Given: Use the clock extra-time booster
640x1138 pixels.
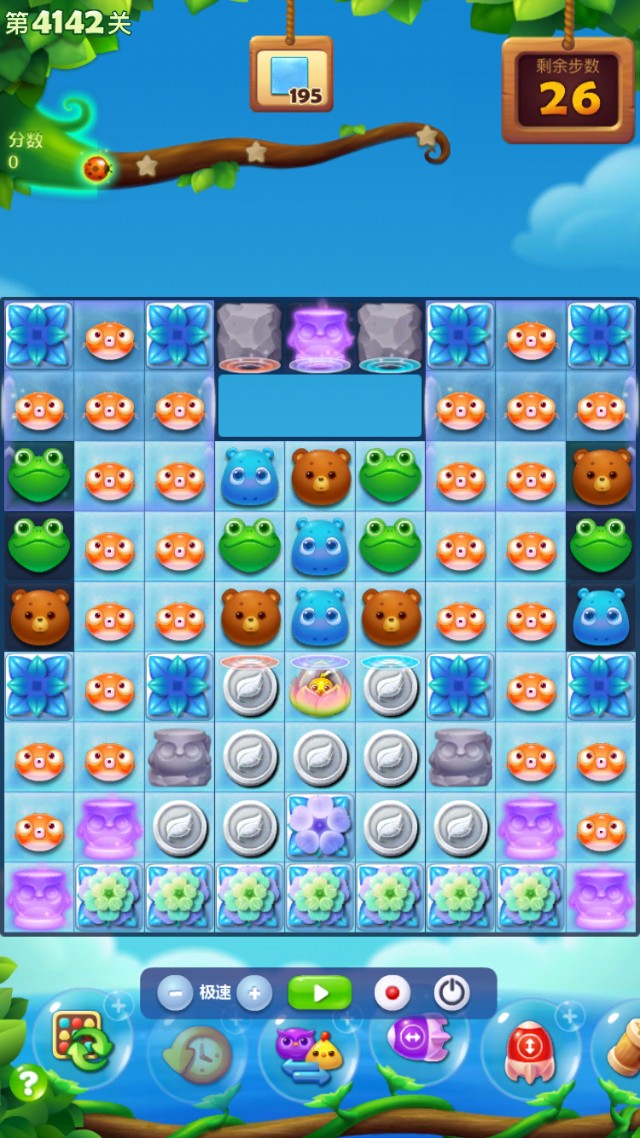Looking at the screenshot, I should click(197, 1053).
